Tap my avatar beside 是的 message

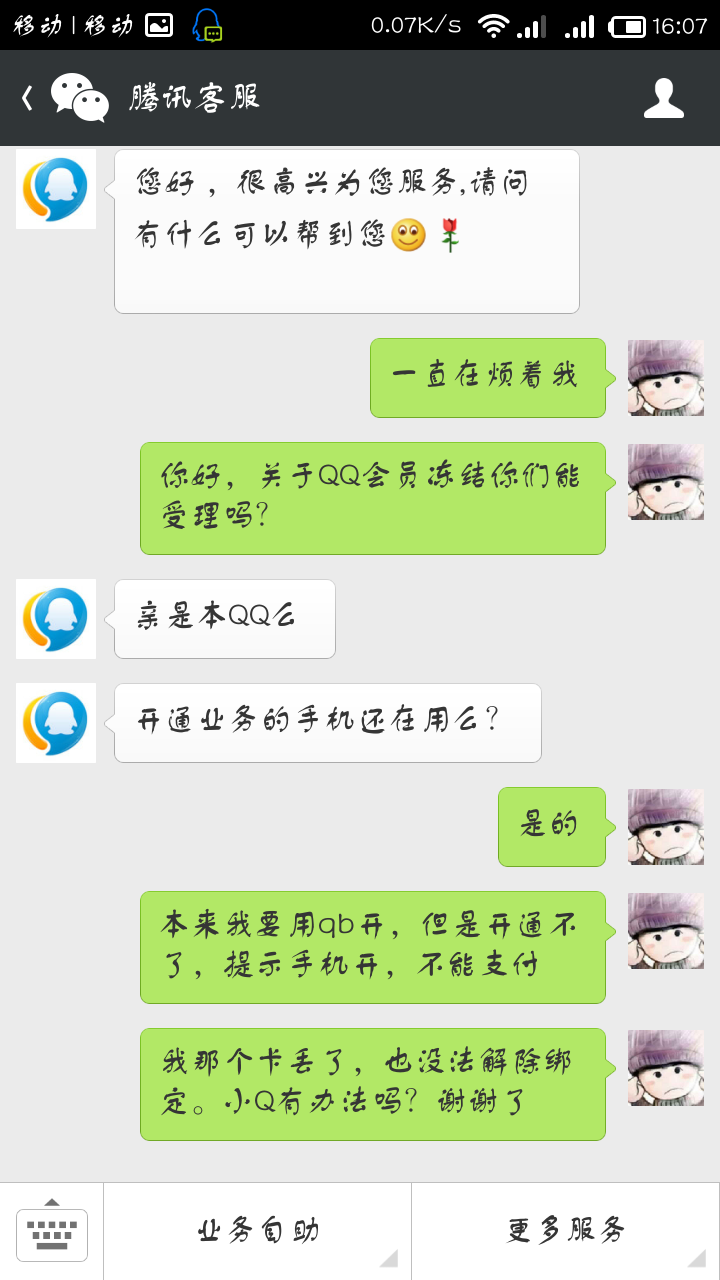point(665,827)
